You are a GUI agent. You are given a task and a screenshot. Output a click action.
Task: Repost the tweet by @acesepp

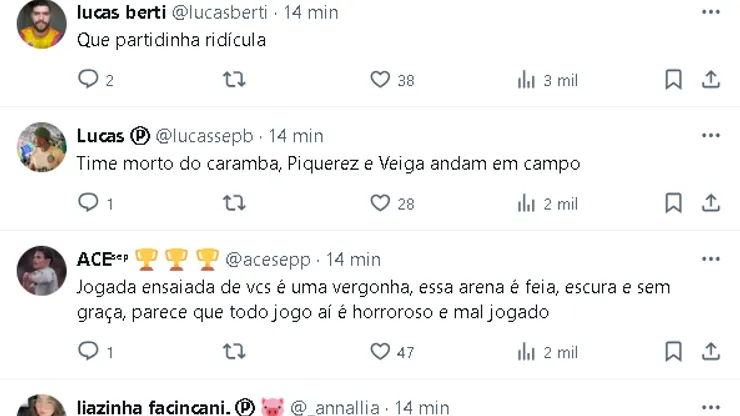tap(234, 351)
